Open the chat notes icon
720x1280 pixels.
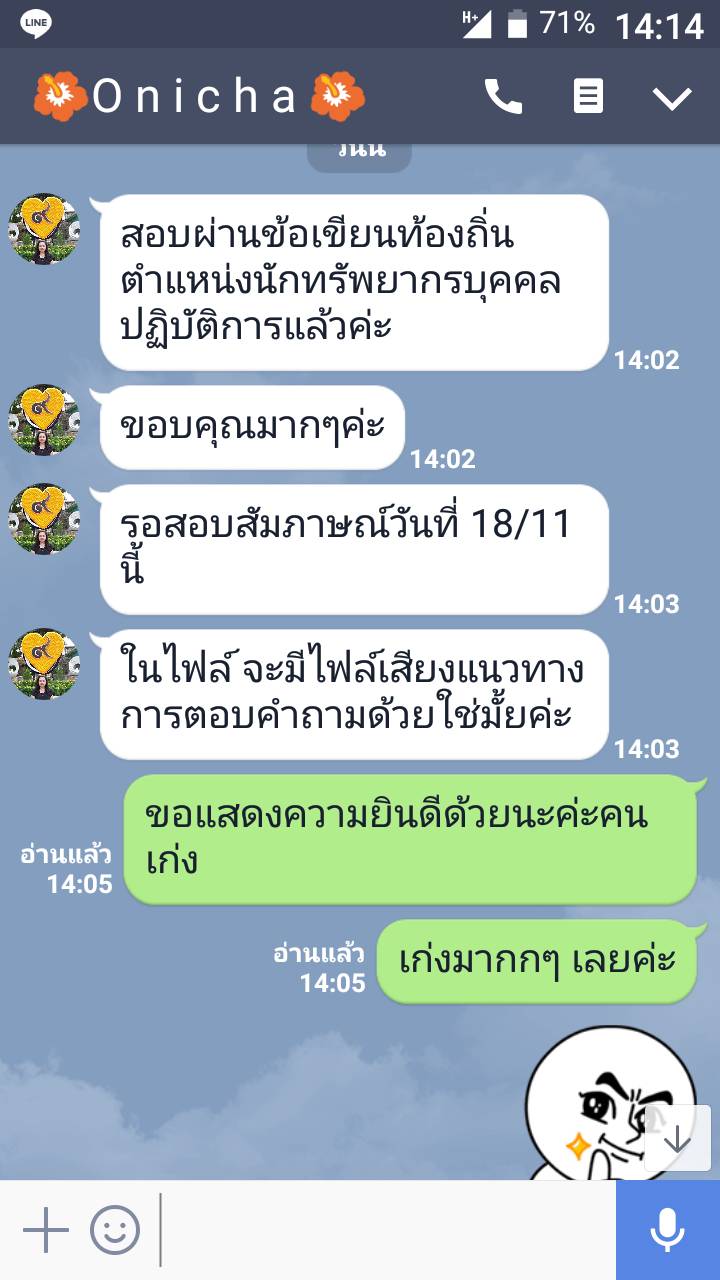pyautogui.click(x=588, y=97)
